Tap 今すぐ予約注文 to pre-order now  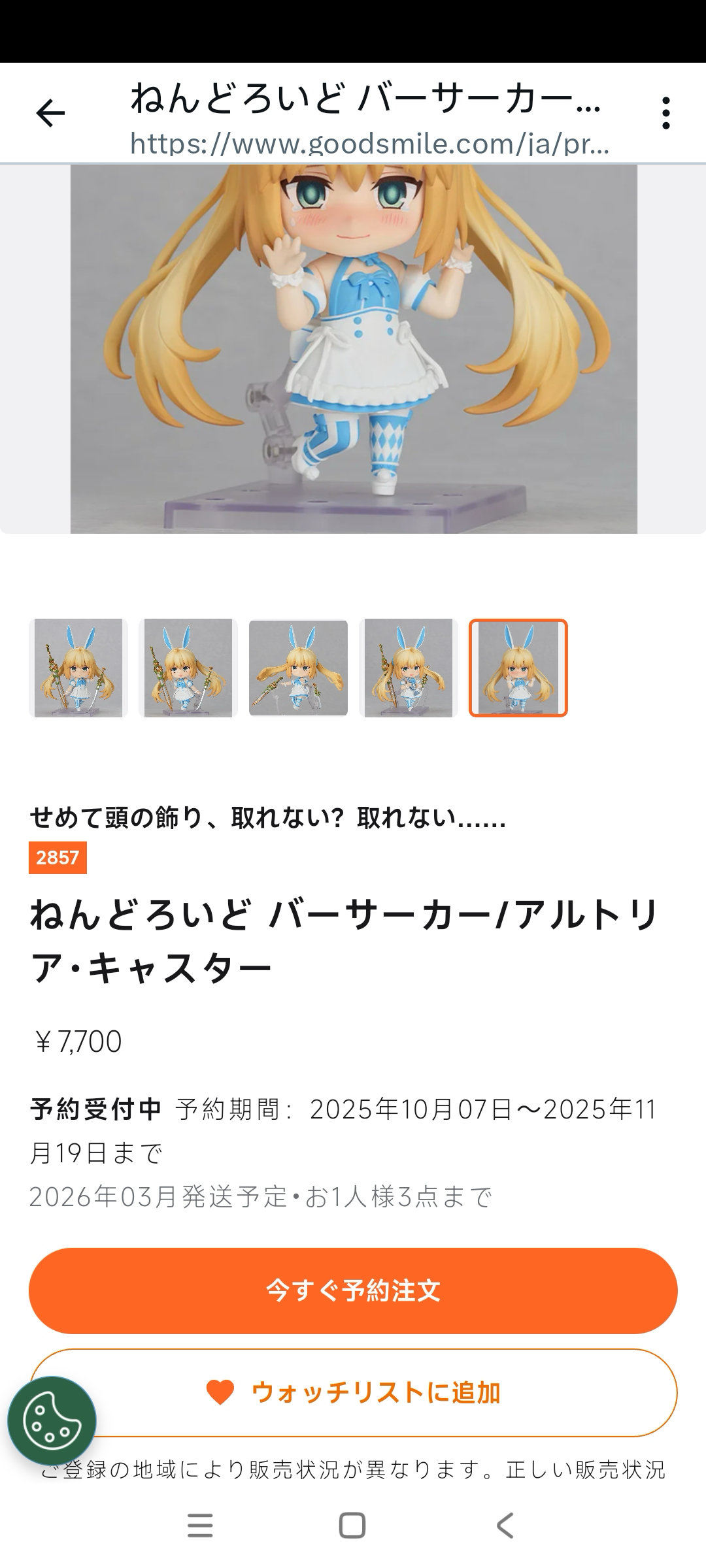click(353, 1290)
